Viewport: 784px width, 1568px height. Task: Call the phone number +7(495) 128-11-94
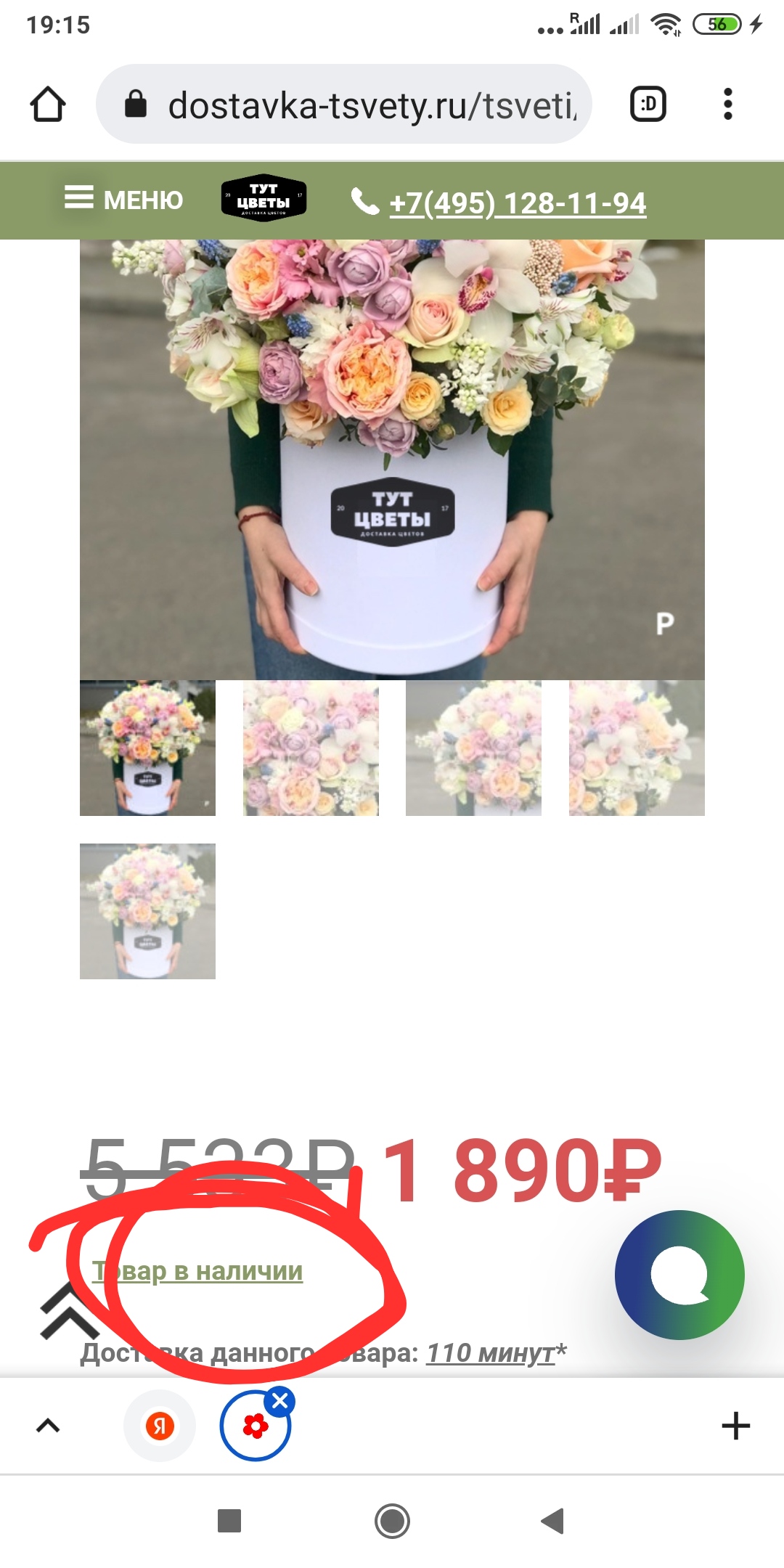point(517,203)
